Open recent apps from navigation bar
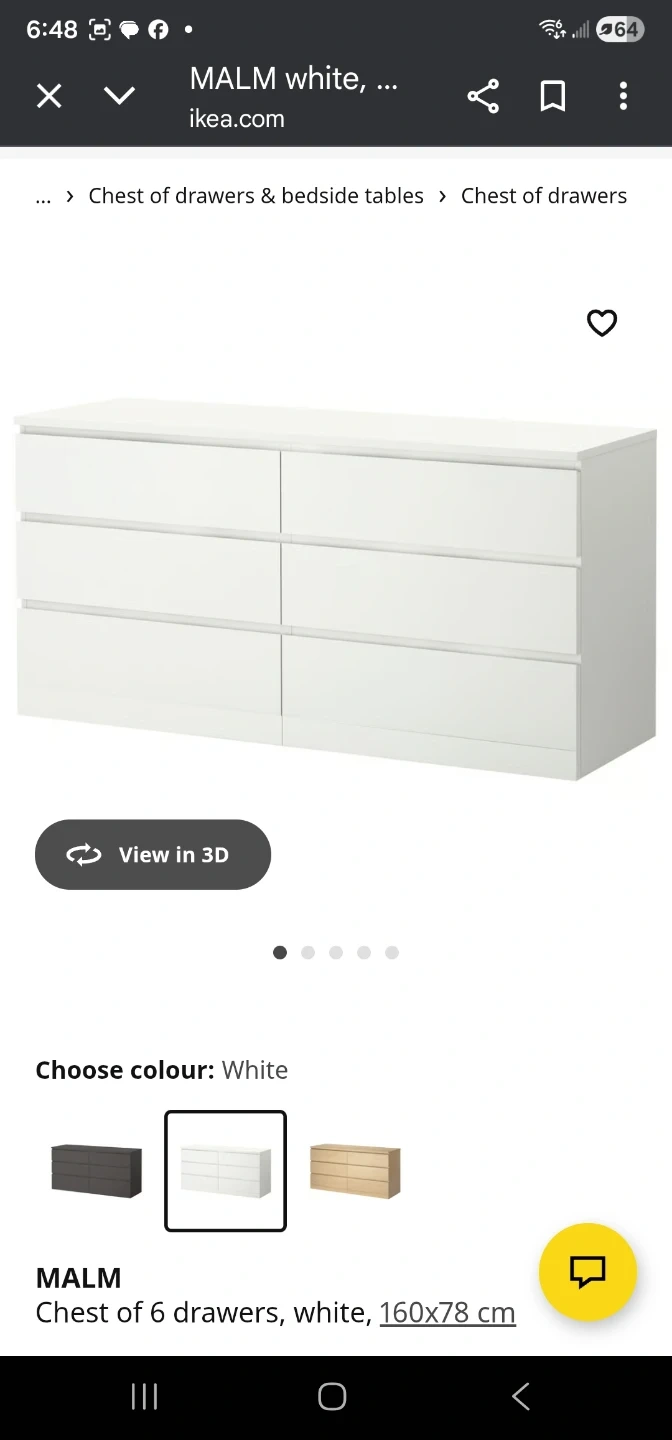Image resolution: width=672 pixels, height=1440 pixels. coord(145,1397)
